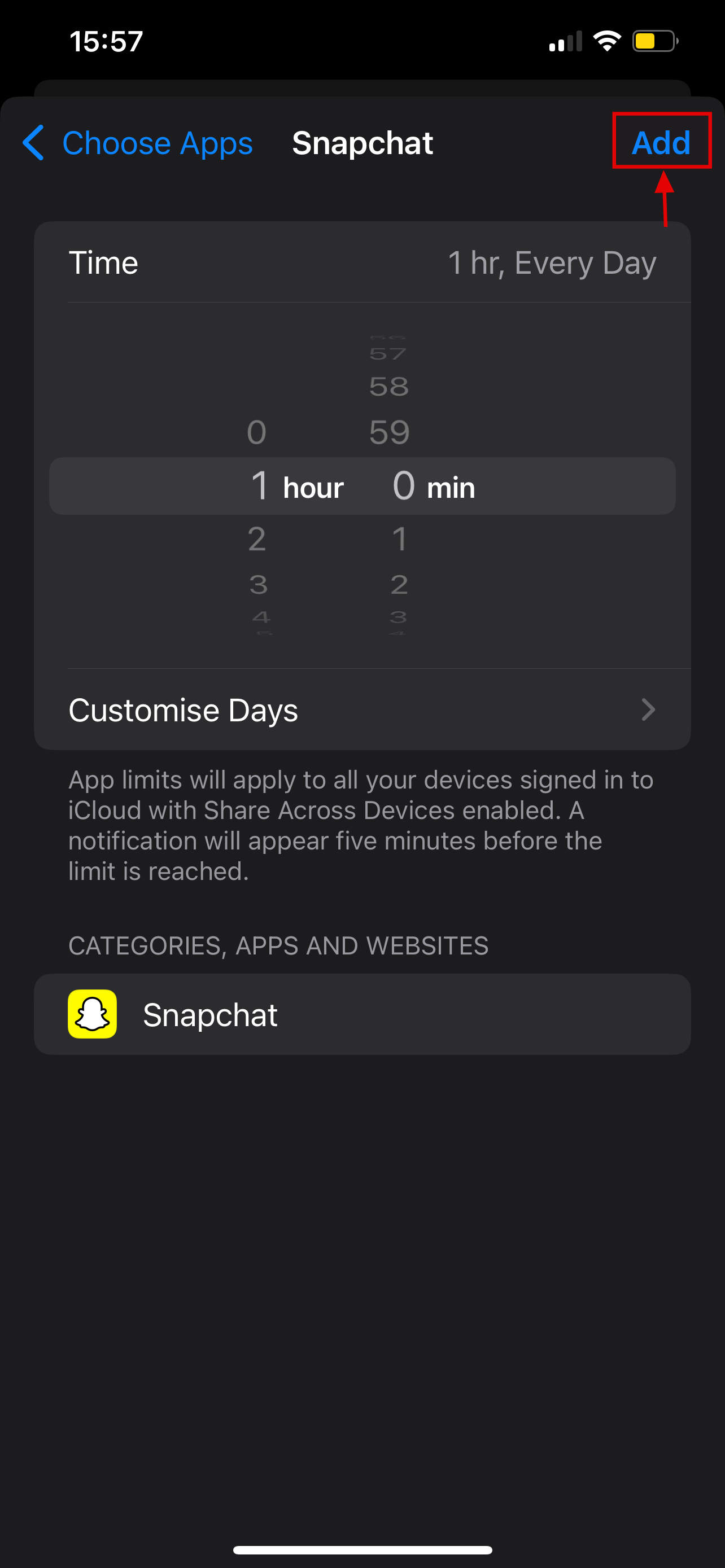Select 0 in the hours picker
Screen dimensions: 725x1568
tap(257, 432)
